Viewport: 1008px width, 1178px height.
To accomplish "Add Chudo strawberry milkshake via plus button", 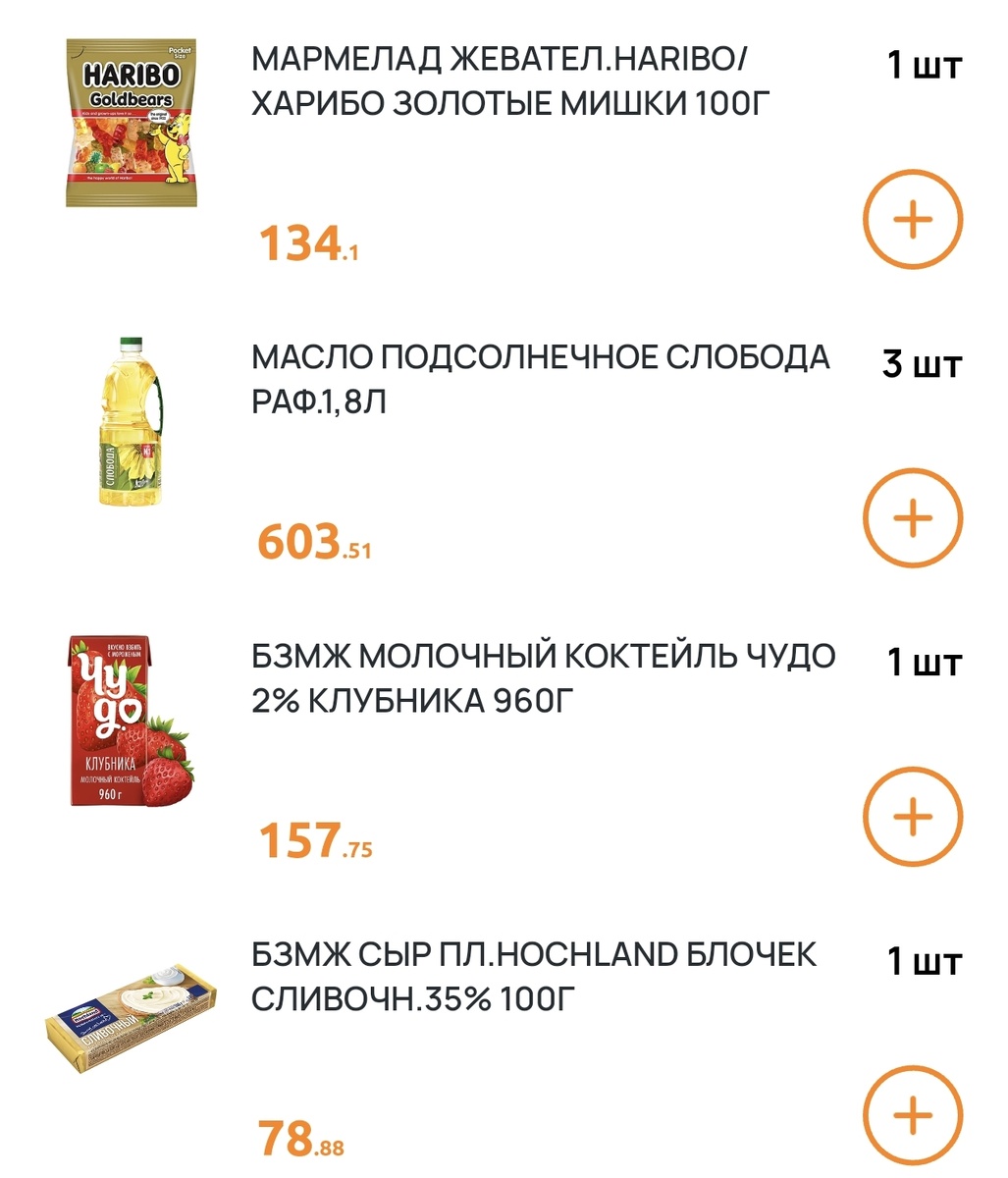I will (912, 817).
